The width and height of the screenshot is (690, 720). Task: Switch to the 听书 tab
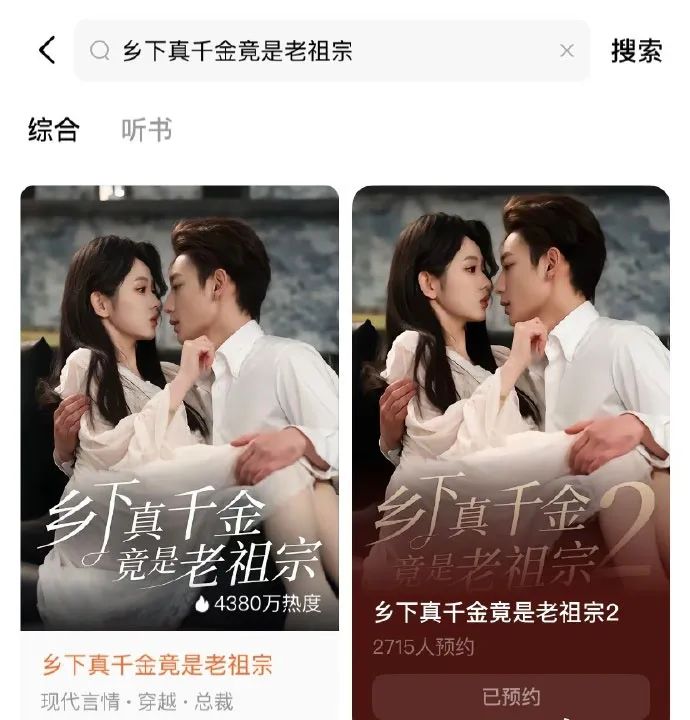147,130
